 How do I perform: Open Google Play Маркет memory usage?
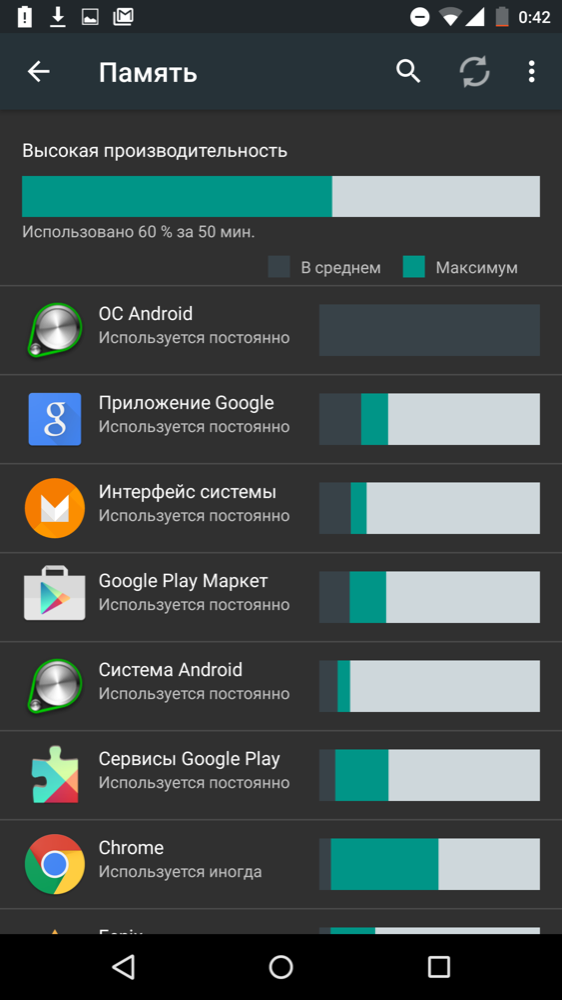(281, 598)
